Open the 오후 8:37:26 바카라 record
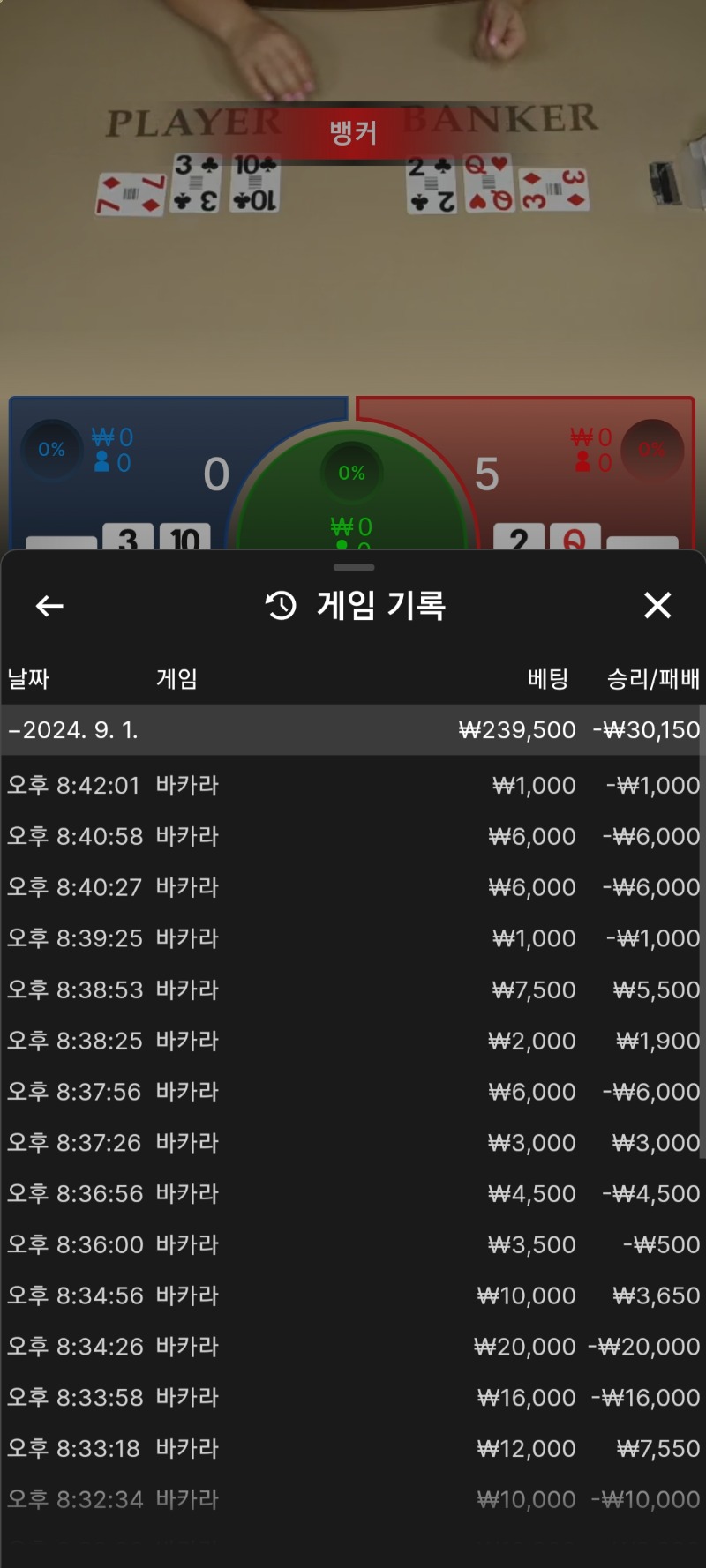Screen dimensions: 706x1568 (x=353, y=1143)
